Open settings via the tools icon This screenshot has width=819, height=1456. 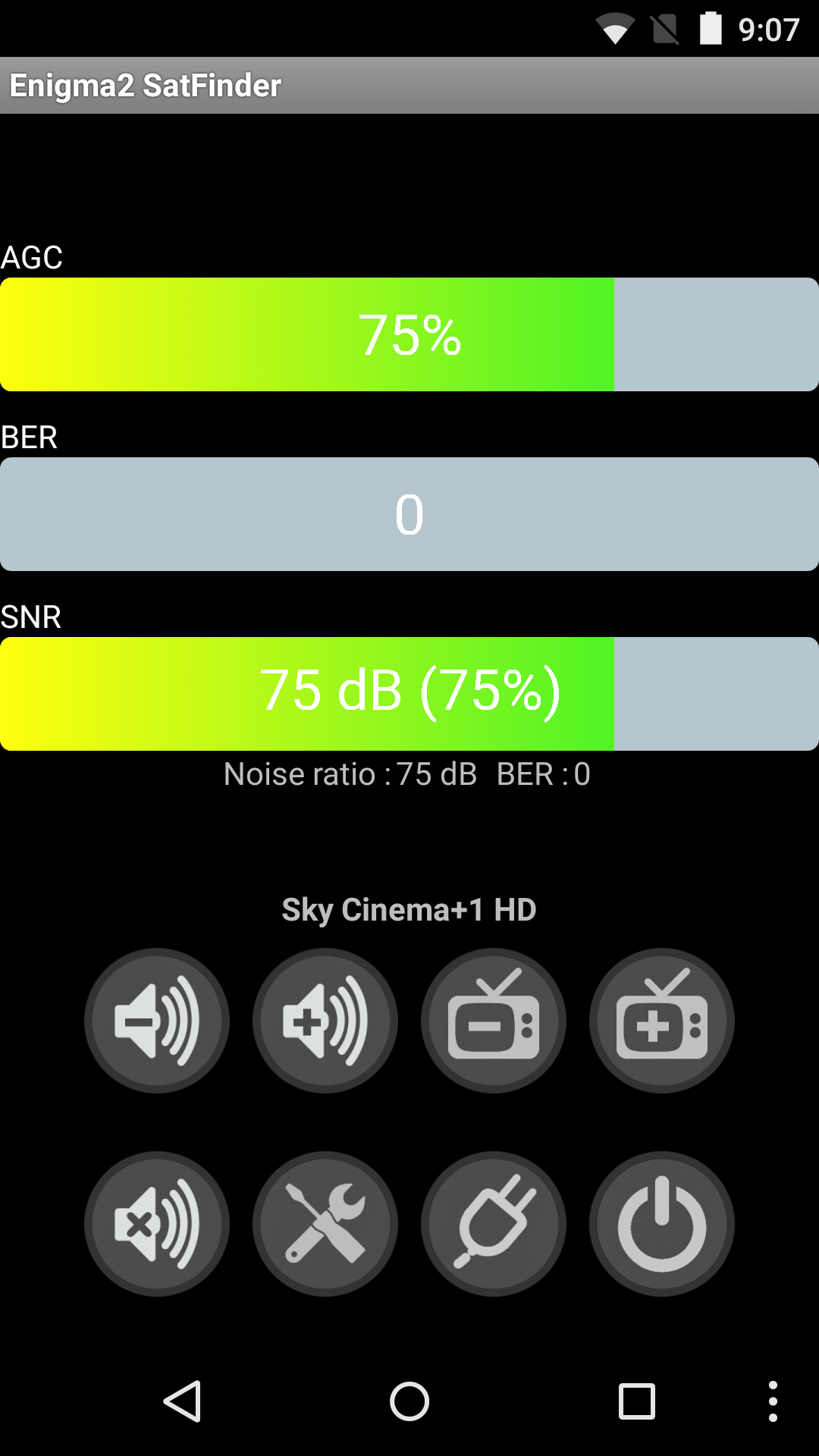click(x=325, y=1222)
